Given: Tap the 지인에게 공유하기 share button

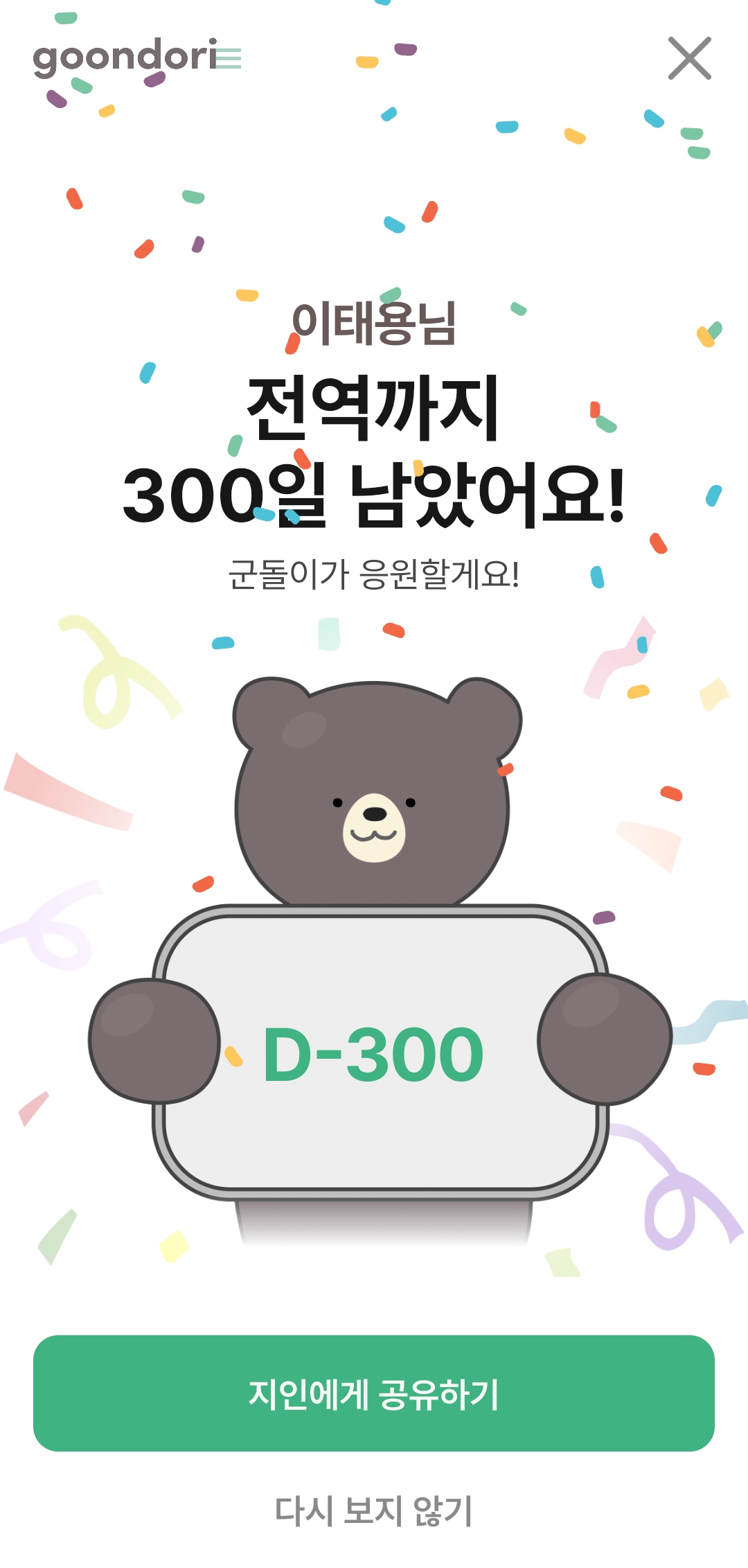Looking at the screenshot, I should click(374, 1393).
